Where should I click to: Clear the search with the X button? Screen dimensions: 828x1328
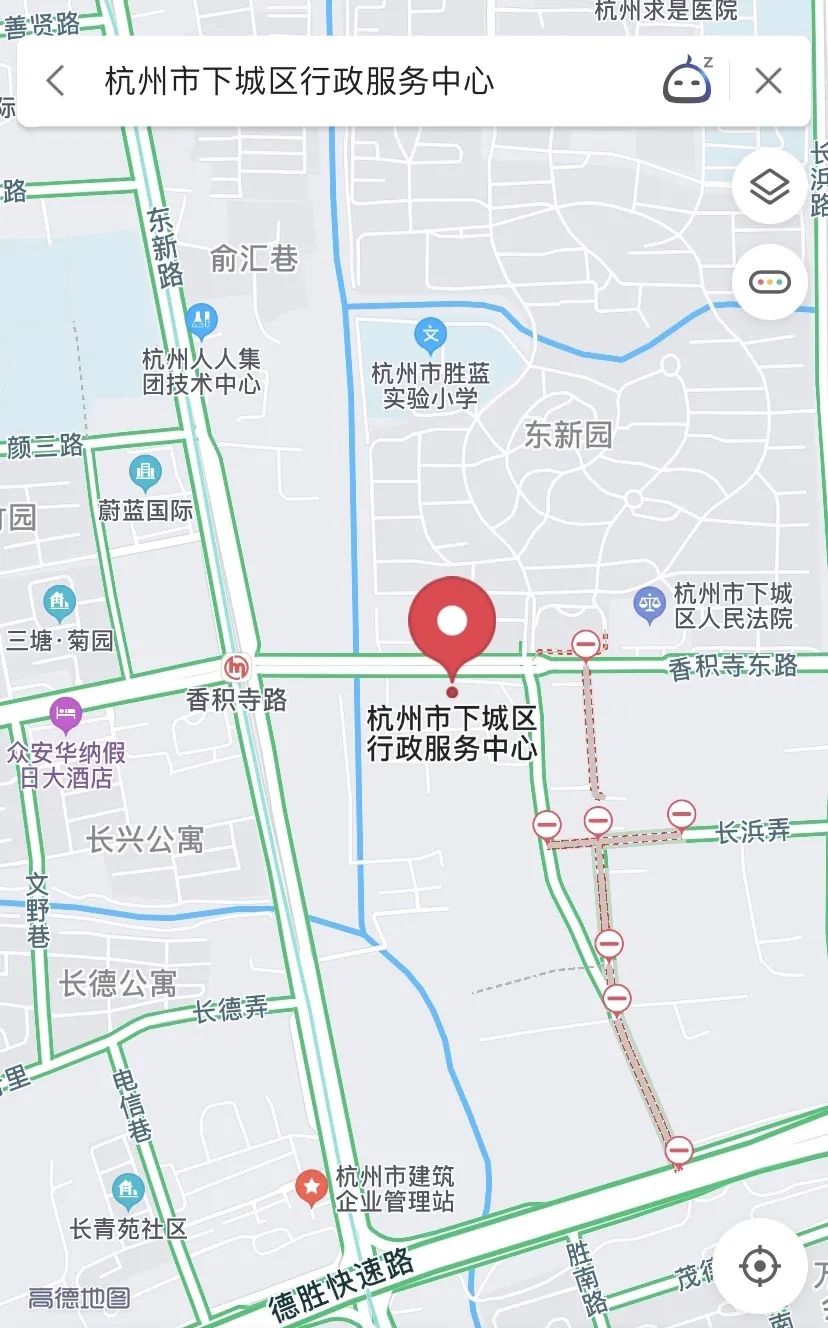click(768, 81)
